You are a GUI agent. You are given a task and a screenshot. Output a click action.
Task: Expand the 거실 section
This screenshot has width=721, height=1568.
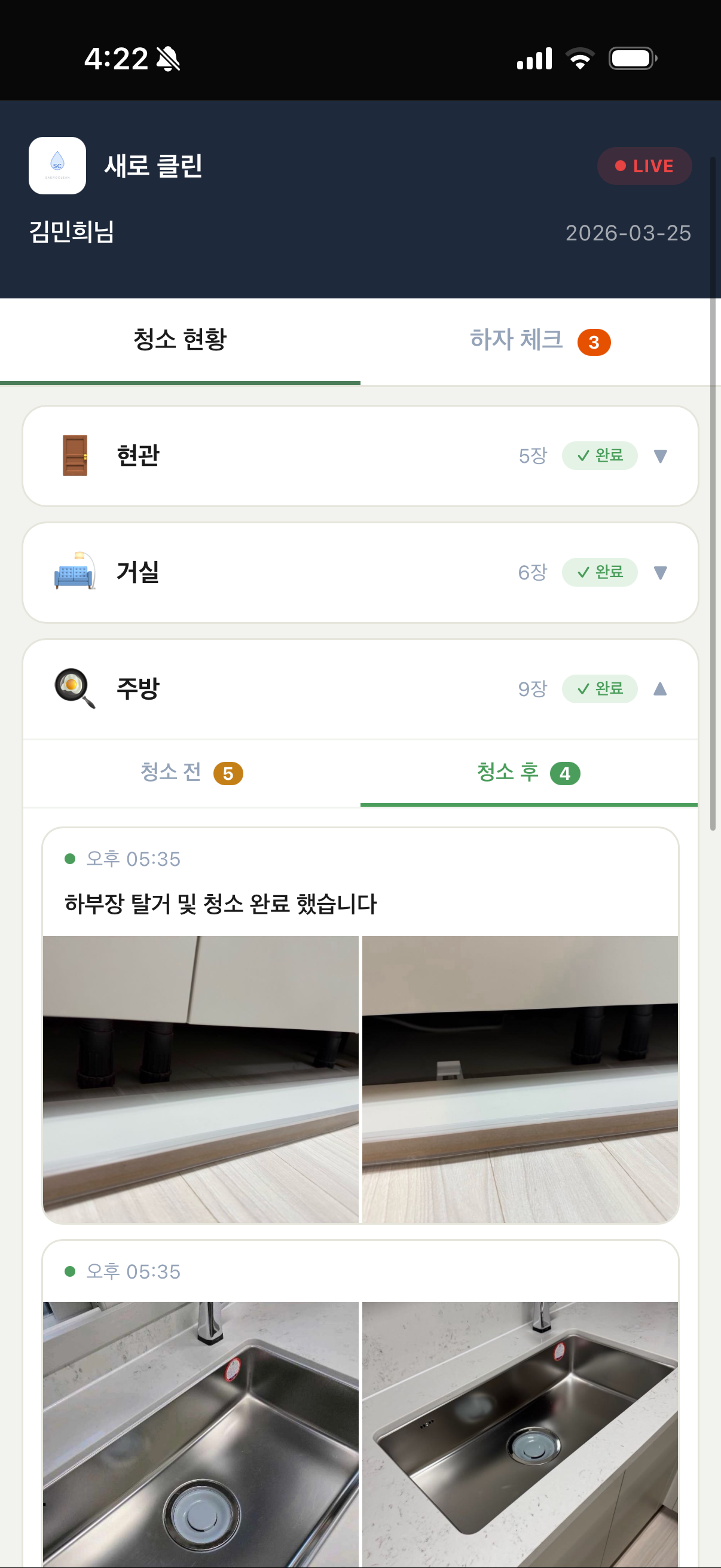click(x=660, y=572)
